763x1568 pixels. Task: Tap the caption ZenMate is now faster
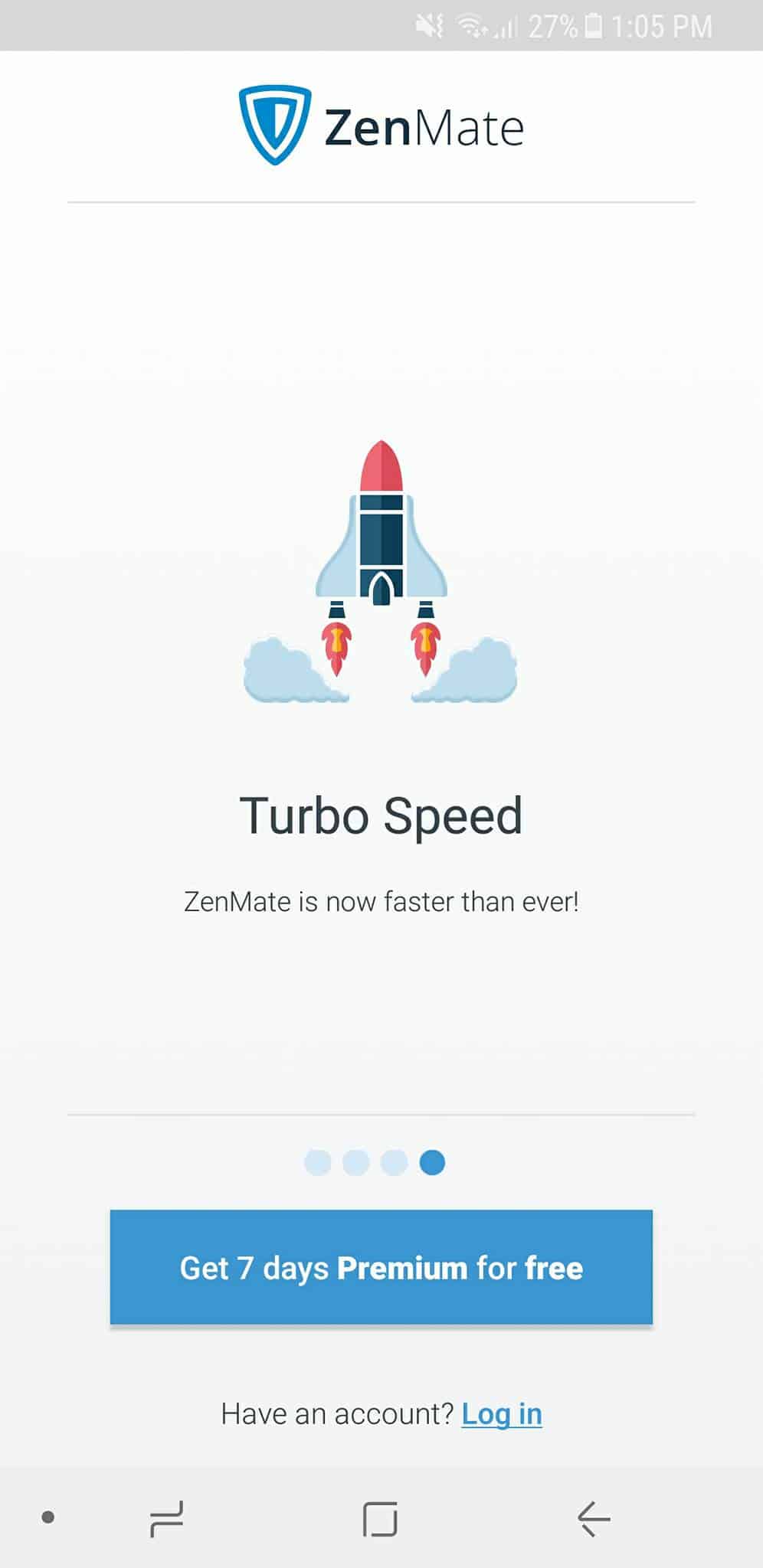point(381,902)
